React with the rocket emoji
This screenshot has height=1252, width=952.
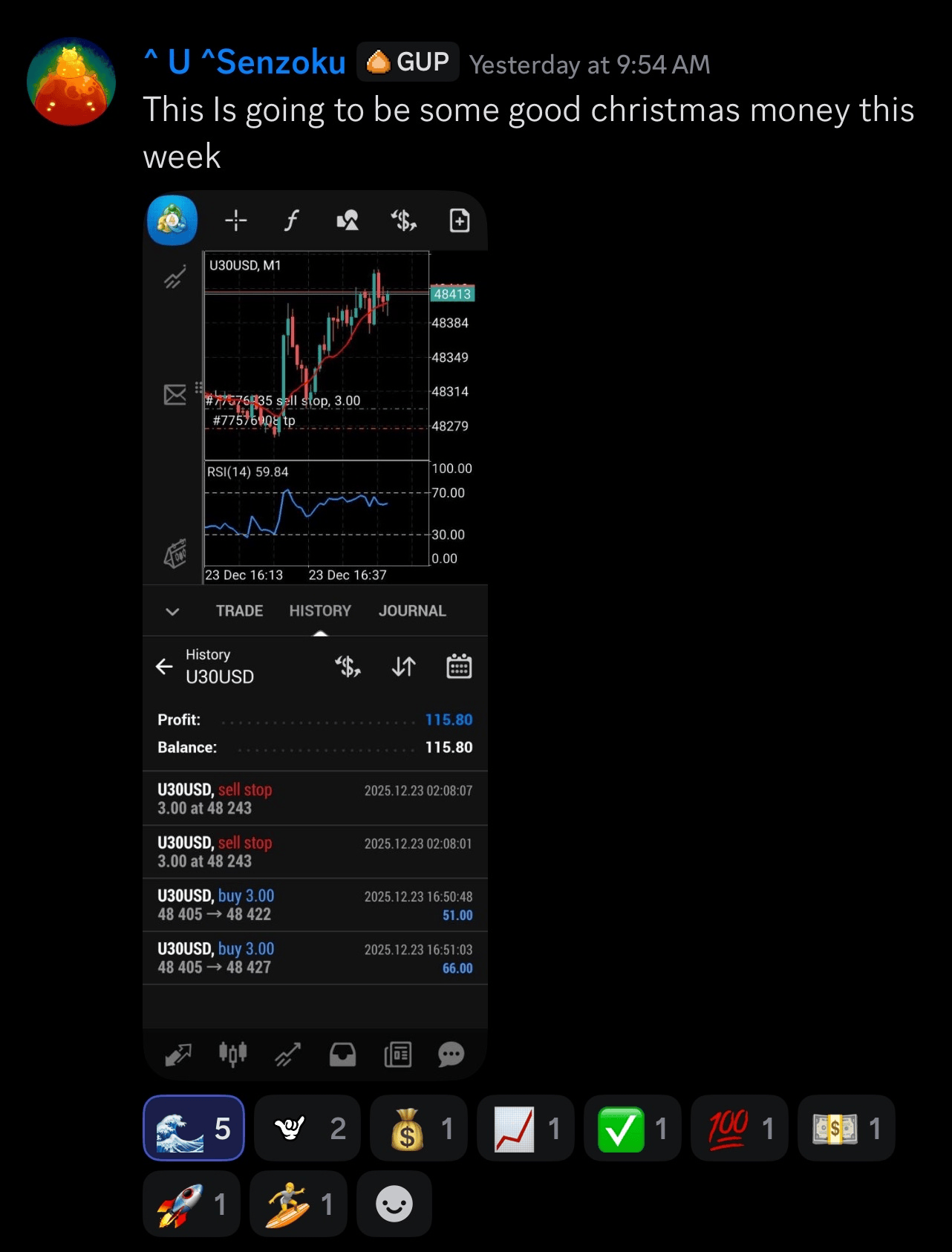tap(192, 1204)
